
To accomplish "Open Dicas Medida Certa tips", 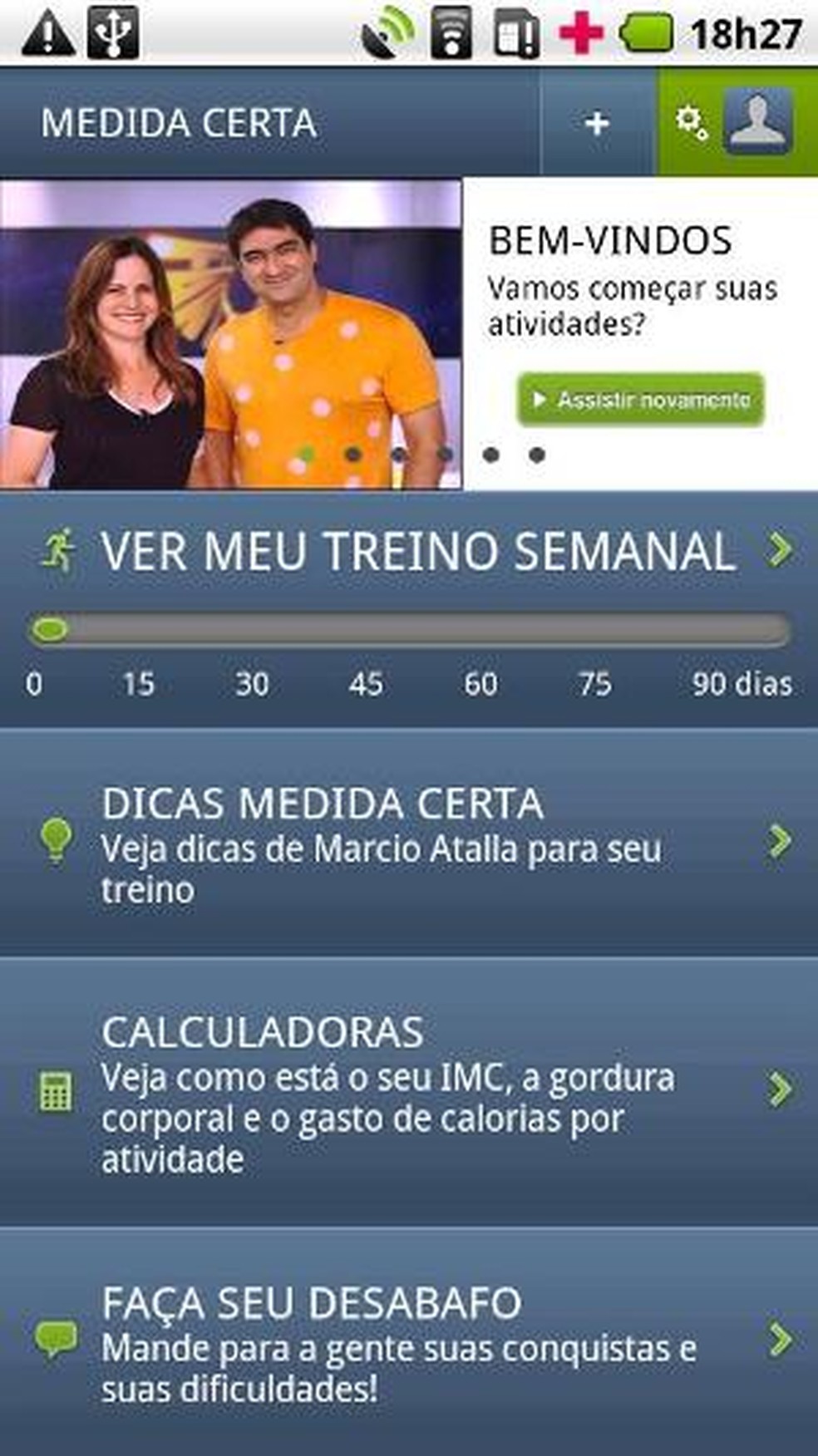I will [409, 844].
